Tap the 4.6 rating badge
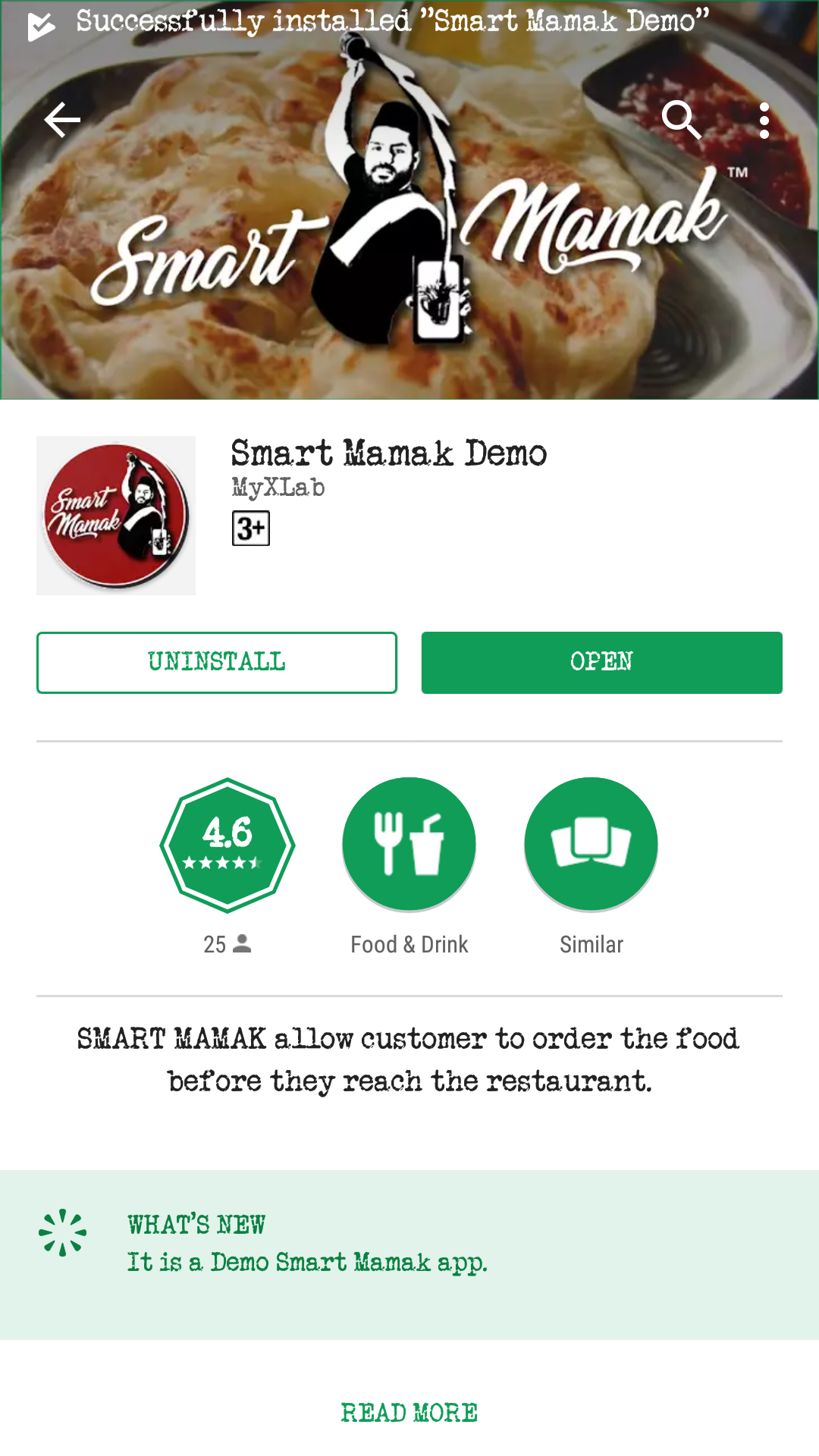The image size is (819, 1456). click(x=227, y=843)
